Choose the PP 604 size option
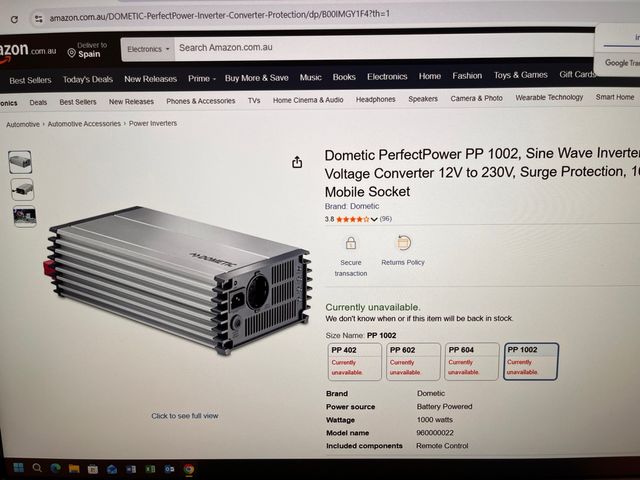Viewport: 640px width, 480px height. click(471, 361)
